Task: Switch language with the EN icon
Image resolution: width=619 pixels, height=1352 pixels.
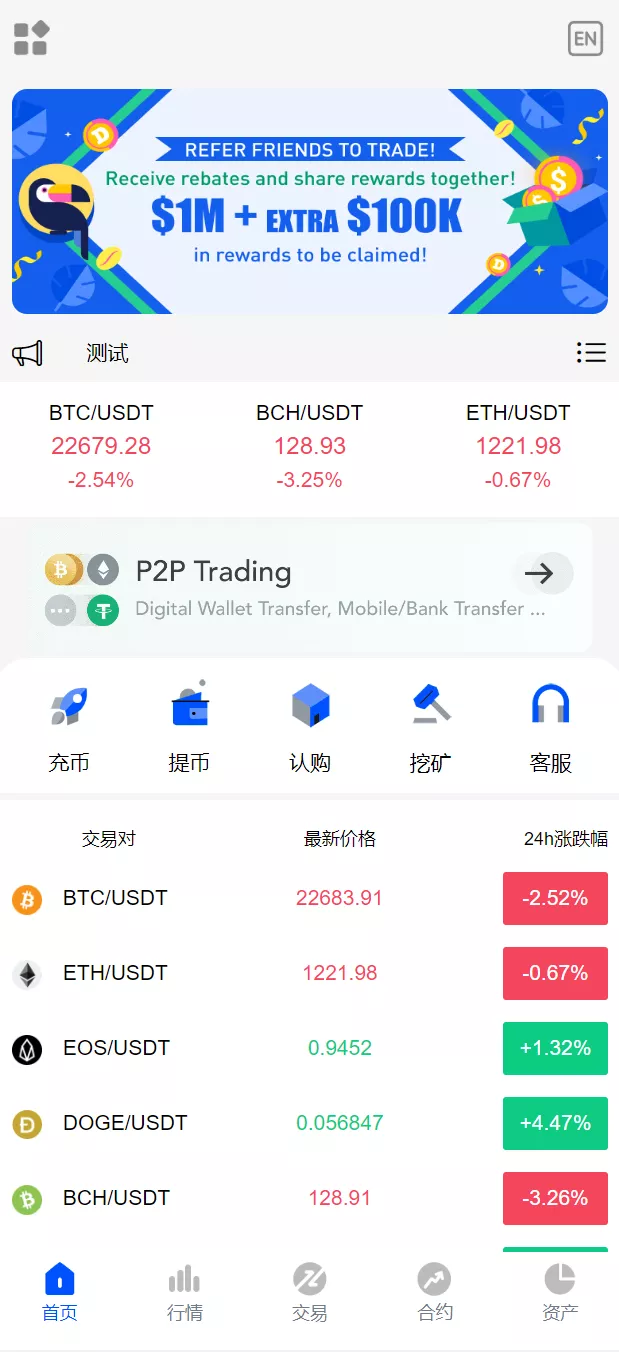Action: click(585, 39)
